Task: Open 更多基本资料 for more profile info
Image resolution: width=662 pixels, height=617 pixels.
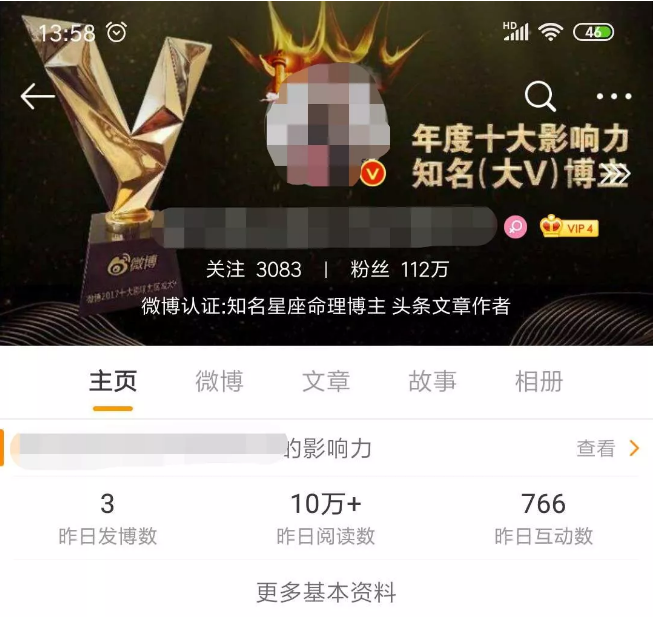Action: pyautogui.click(x=326, y=593)
